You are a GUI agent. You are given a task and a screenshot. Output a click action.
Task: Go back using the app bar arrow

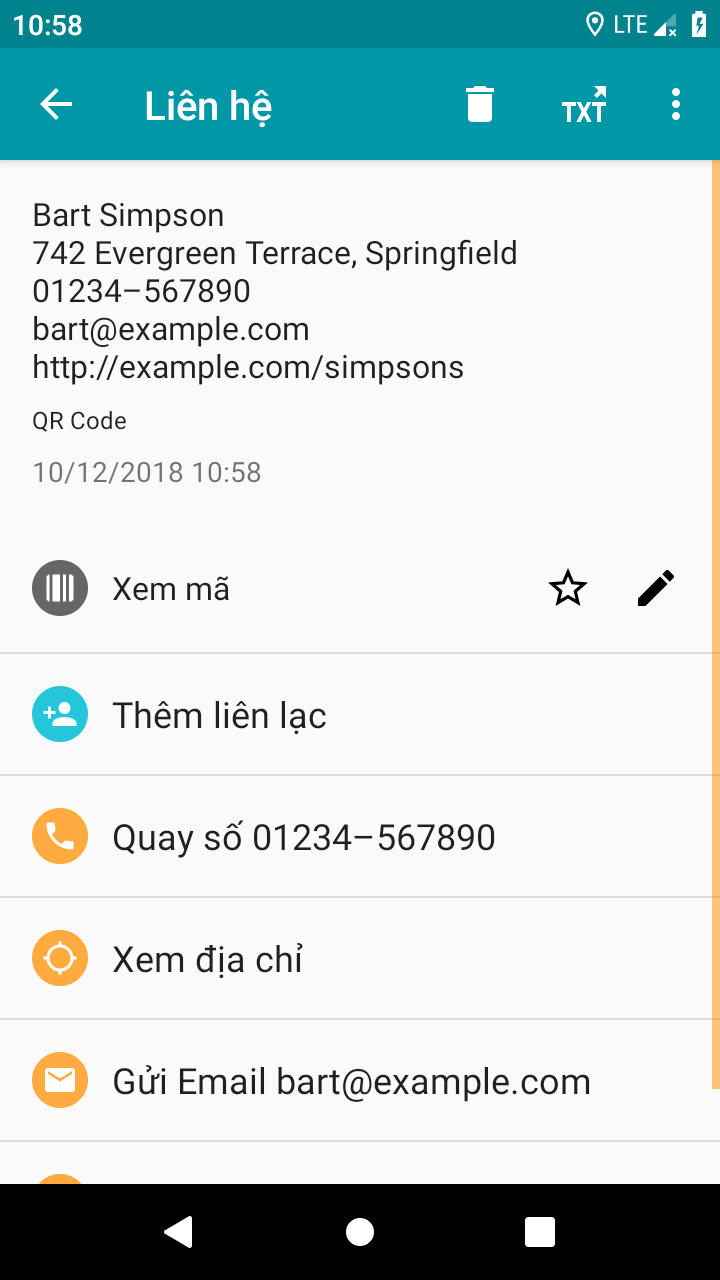point(56,104)
